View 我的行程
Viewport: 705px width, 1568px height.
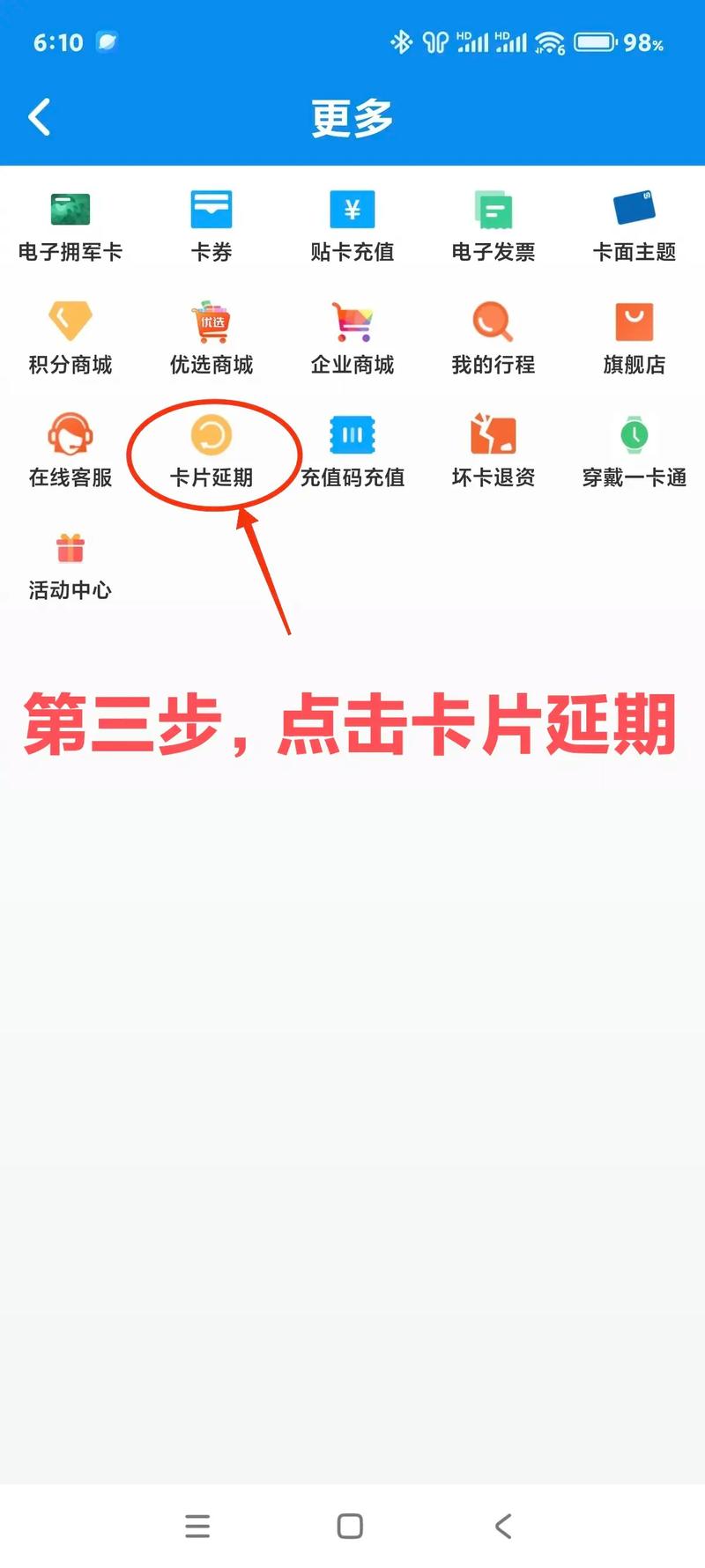(493, 339)
